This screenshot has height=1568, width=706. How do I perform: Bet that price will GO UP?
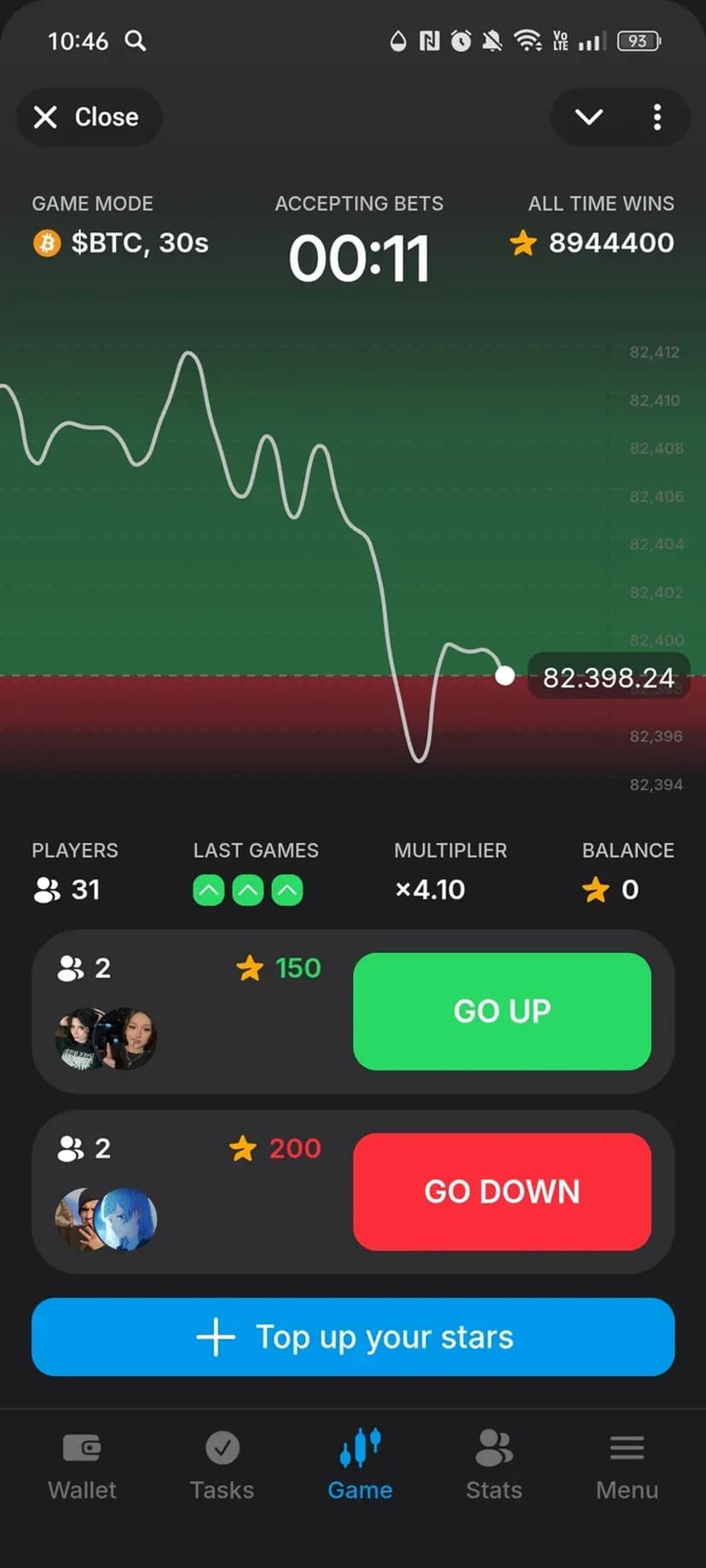coord(501,1011)
